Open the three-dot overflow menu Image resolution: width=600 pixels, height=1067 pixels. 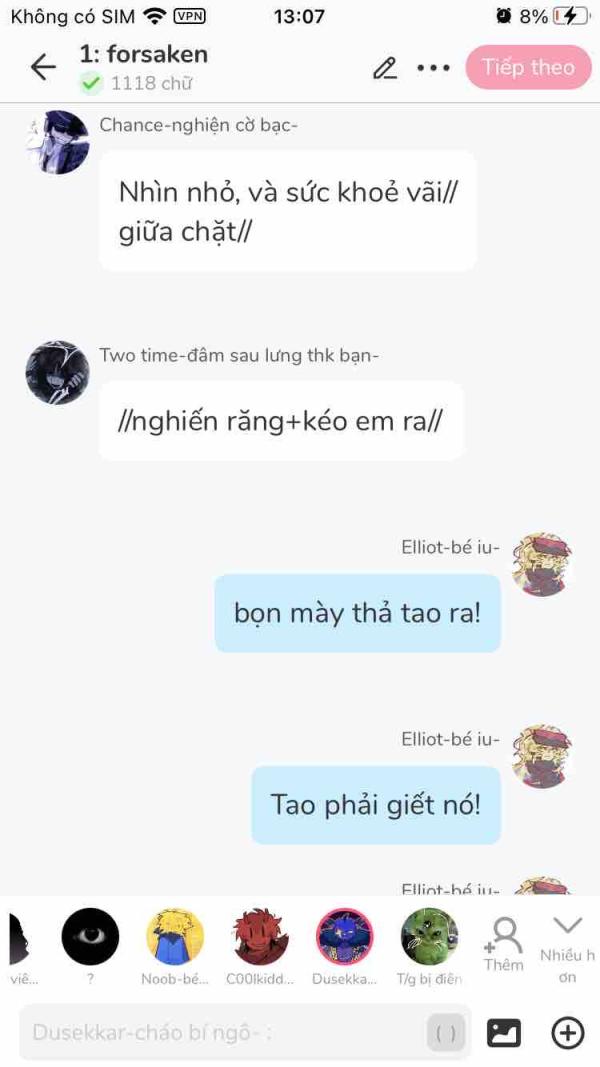(x=433, y=68)
